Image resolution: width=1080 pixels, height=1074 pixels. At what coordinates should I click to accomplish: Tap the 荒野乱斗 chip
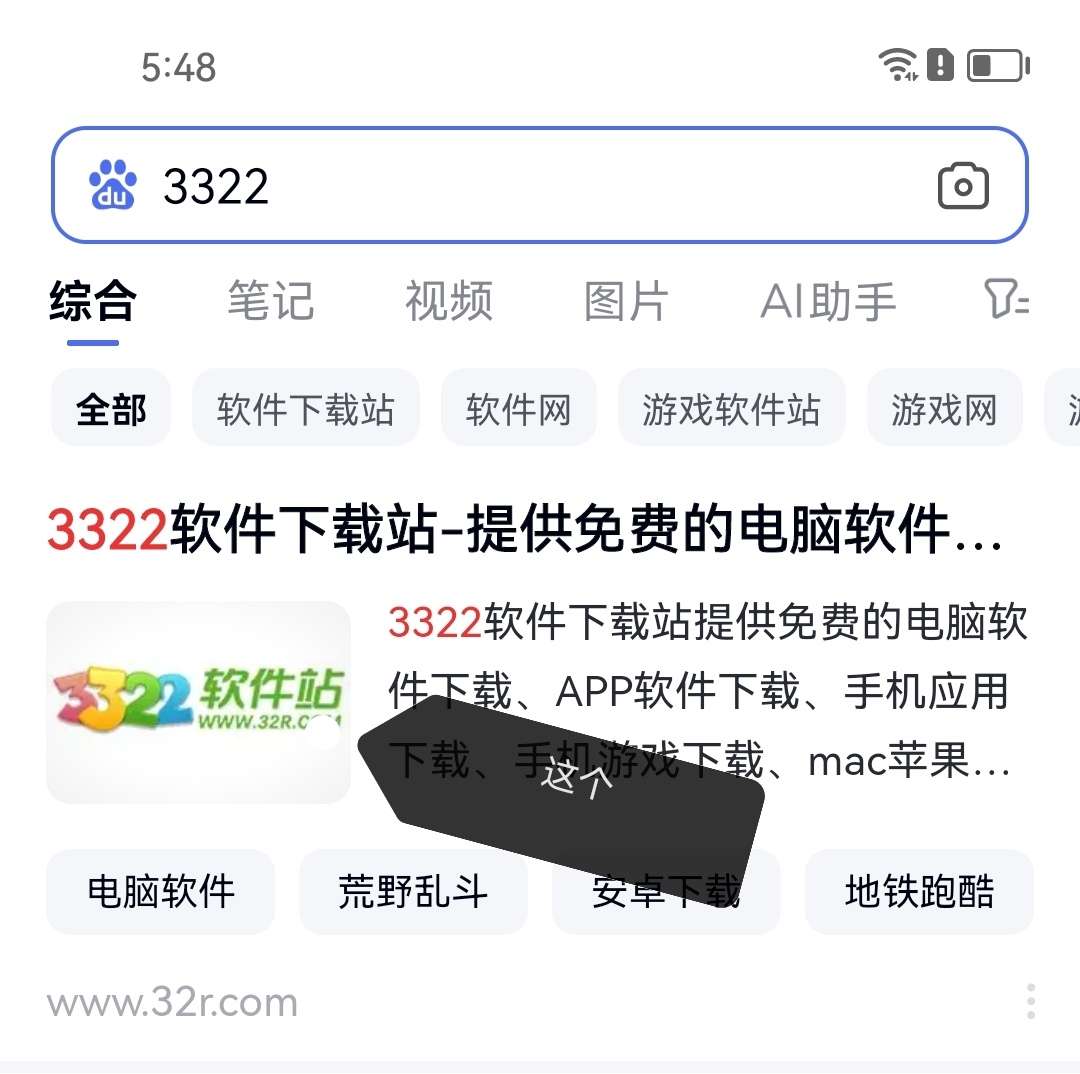pyautogui.click(x=413, y=891)
